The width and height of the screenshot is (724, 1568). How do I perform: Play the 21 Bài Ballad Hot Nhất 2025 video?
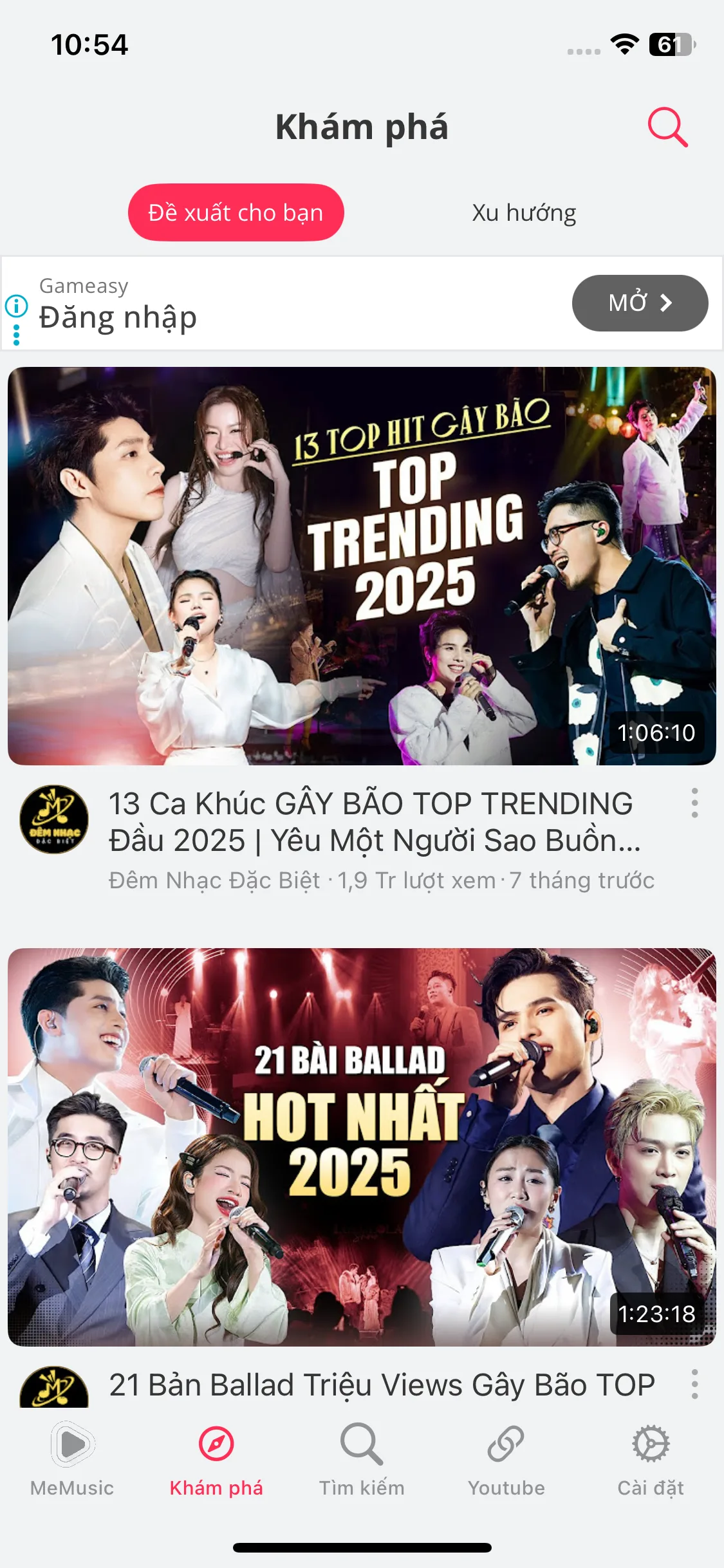362,1147
